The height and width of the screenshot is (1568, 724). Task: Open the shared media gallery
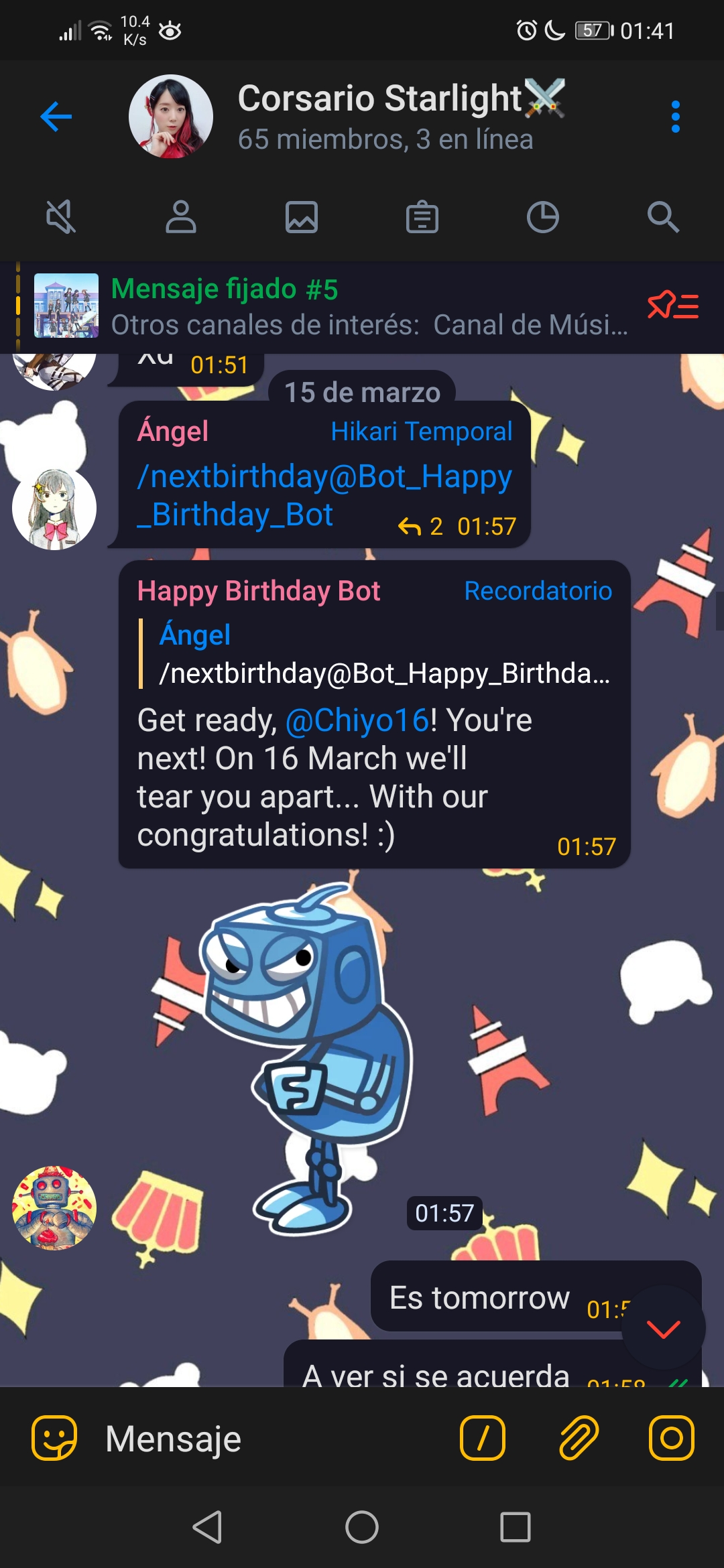tap(302, 216)
